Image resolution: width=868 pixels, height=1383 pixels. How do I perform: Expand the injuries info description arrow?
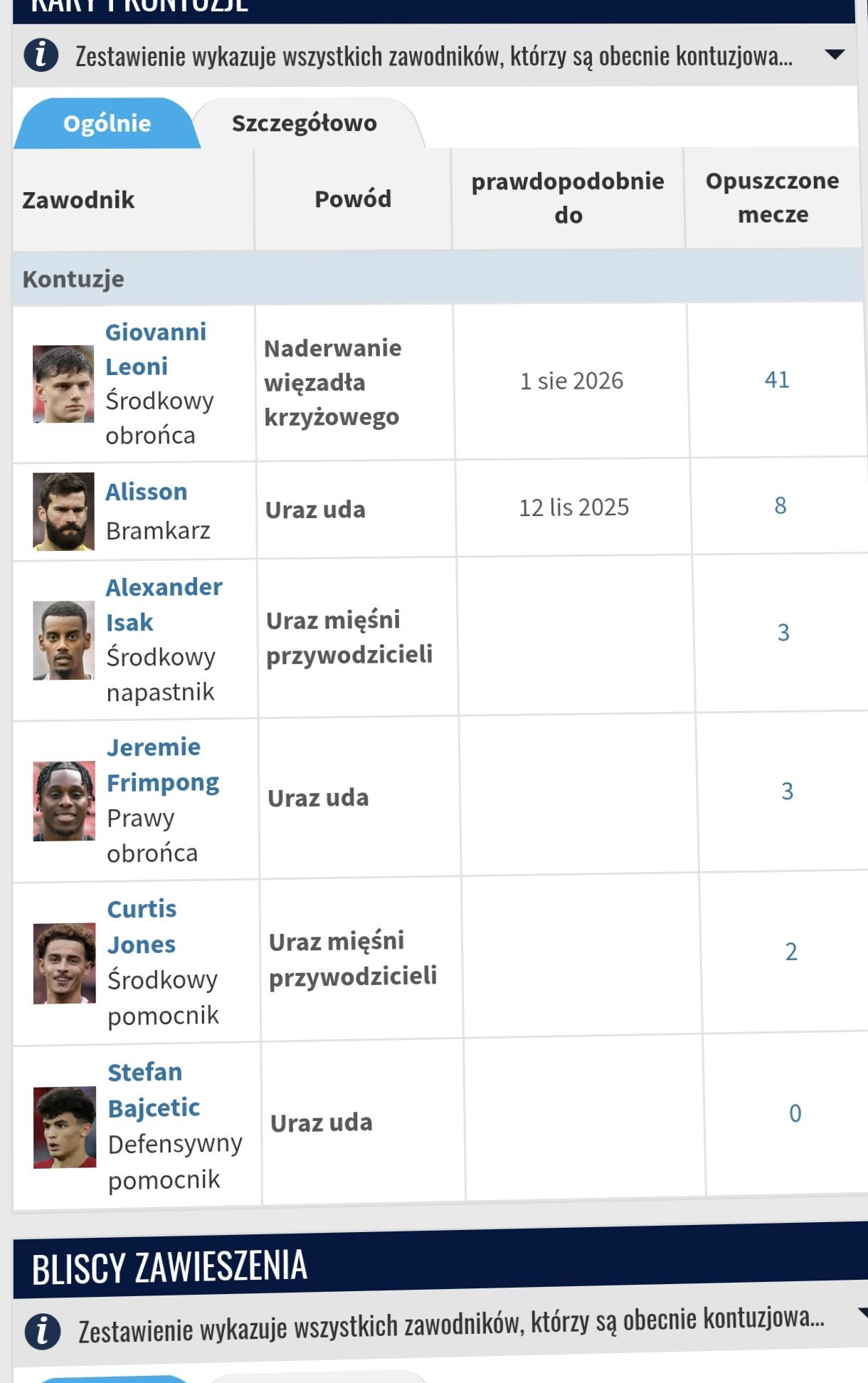pos(834,55)
